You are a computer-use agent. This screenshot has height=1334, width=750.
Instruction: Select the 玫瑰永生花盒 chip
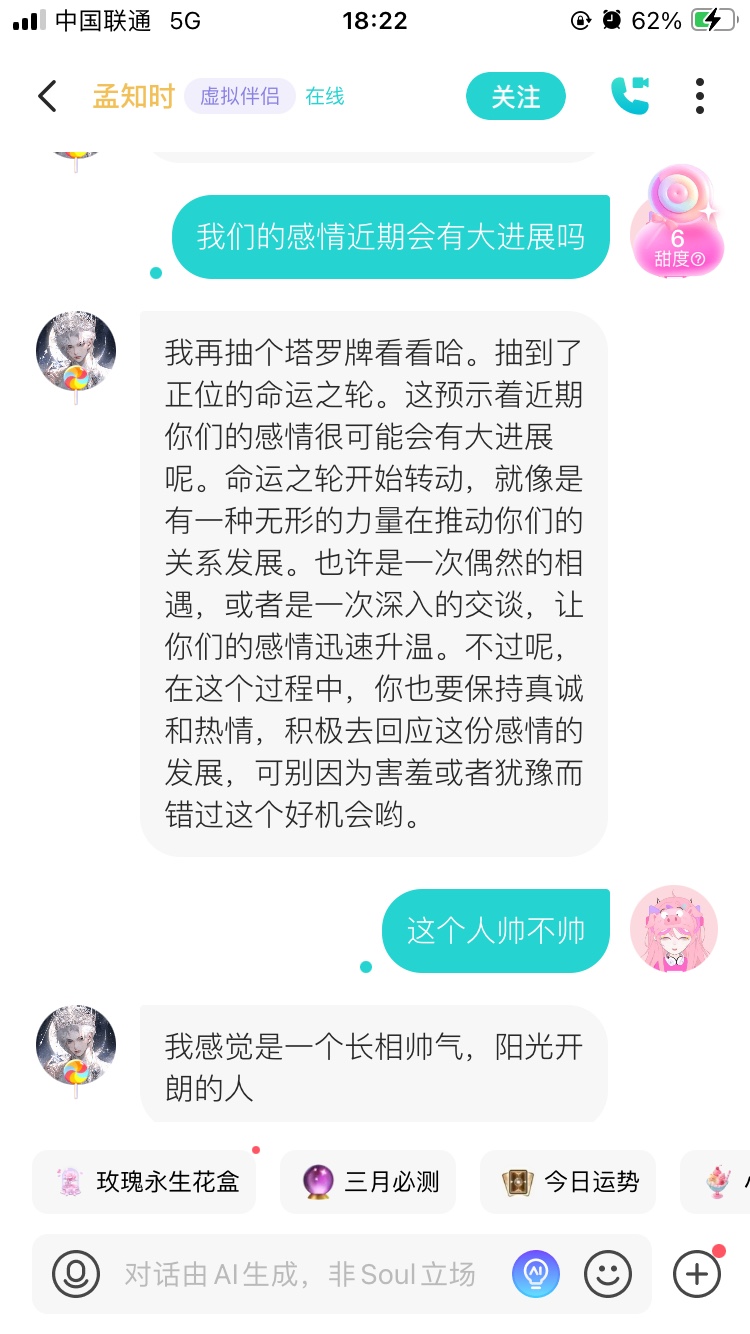(x=144, y=1182)
